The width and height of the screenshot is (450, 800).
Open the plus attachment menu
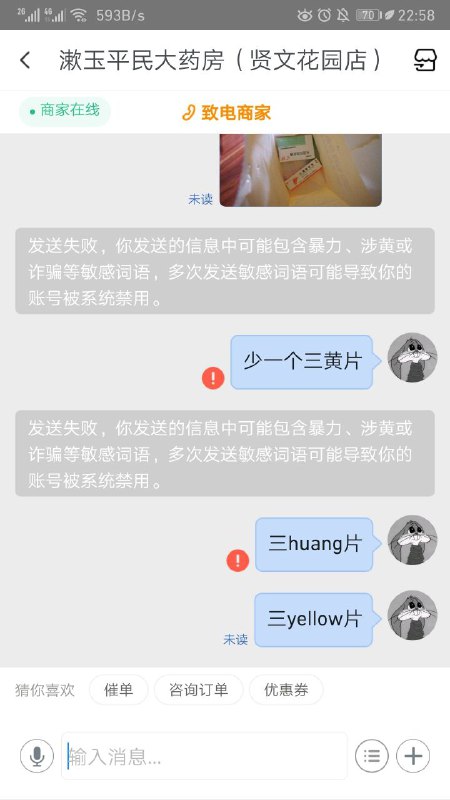pos(413,756)
